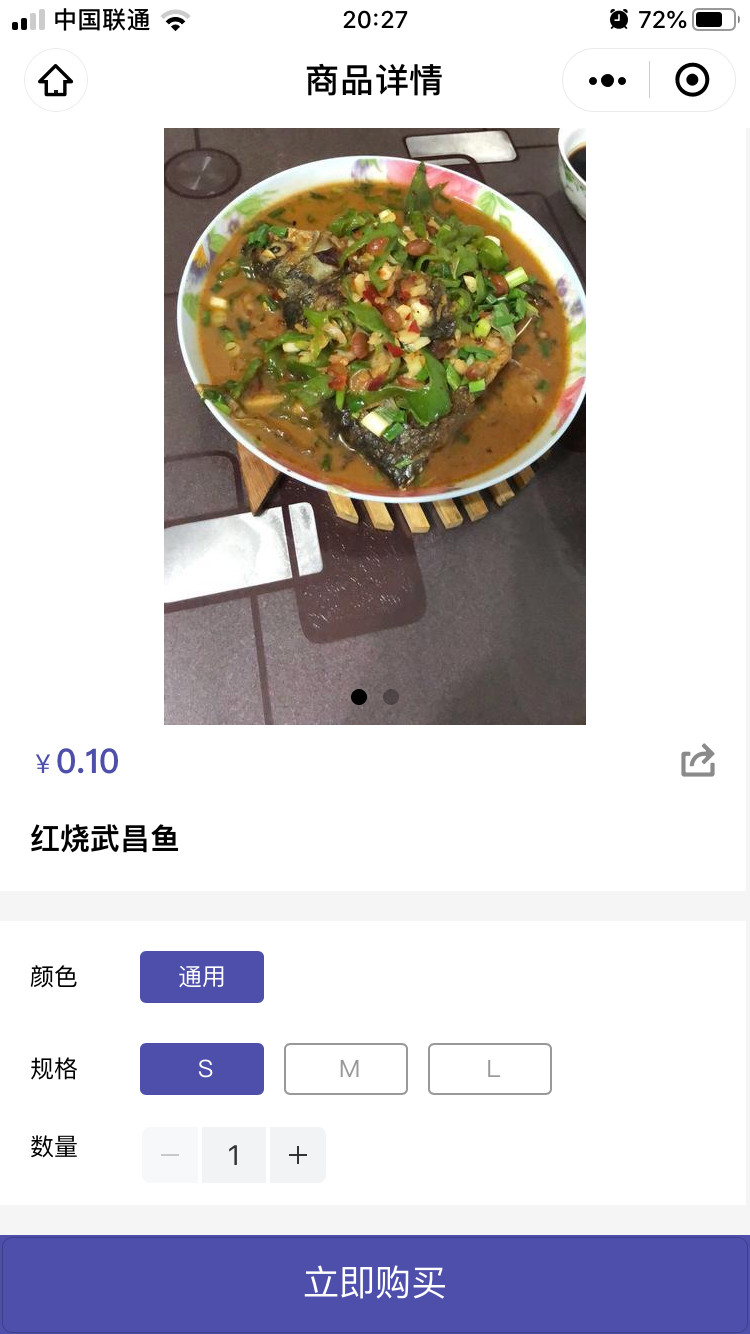This screenshot has width=750, height=1334.
Task: Decrease quantity with minus button
Action: click(x=170, y=1155)
